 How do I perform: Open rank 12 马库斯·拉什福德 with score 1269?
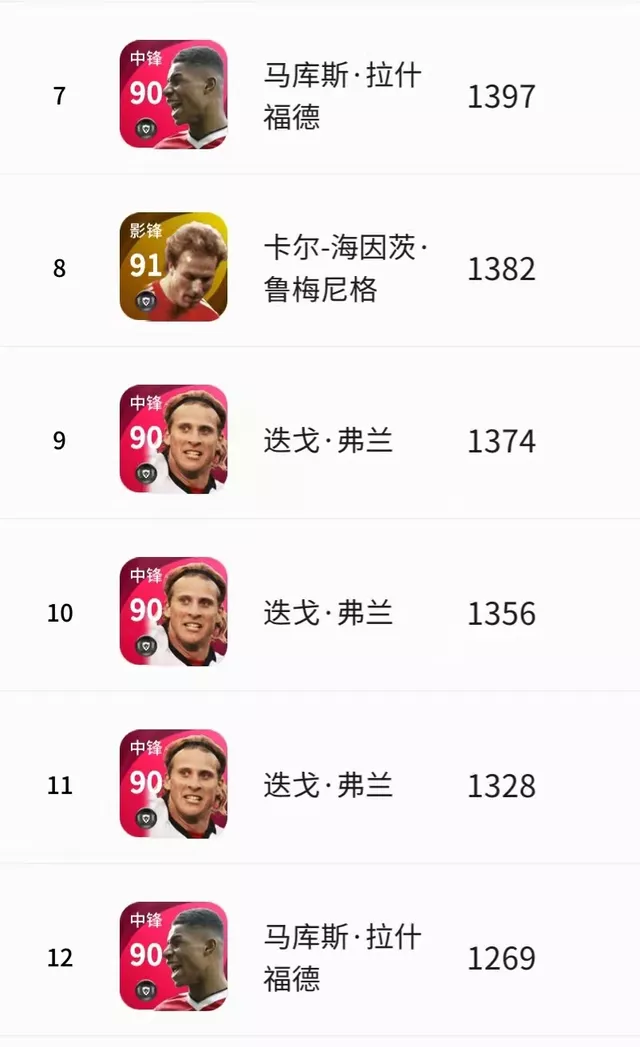pos(320,956)
